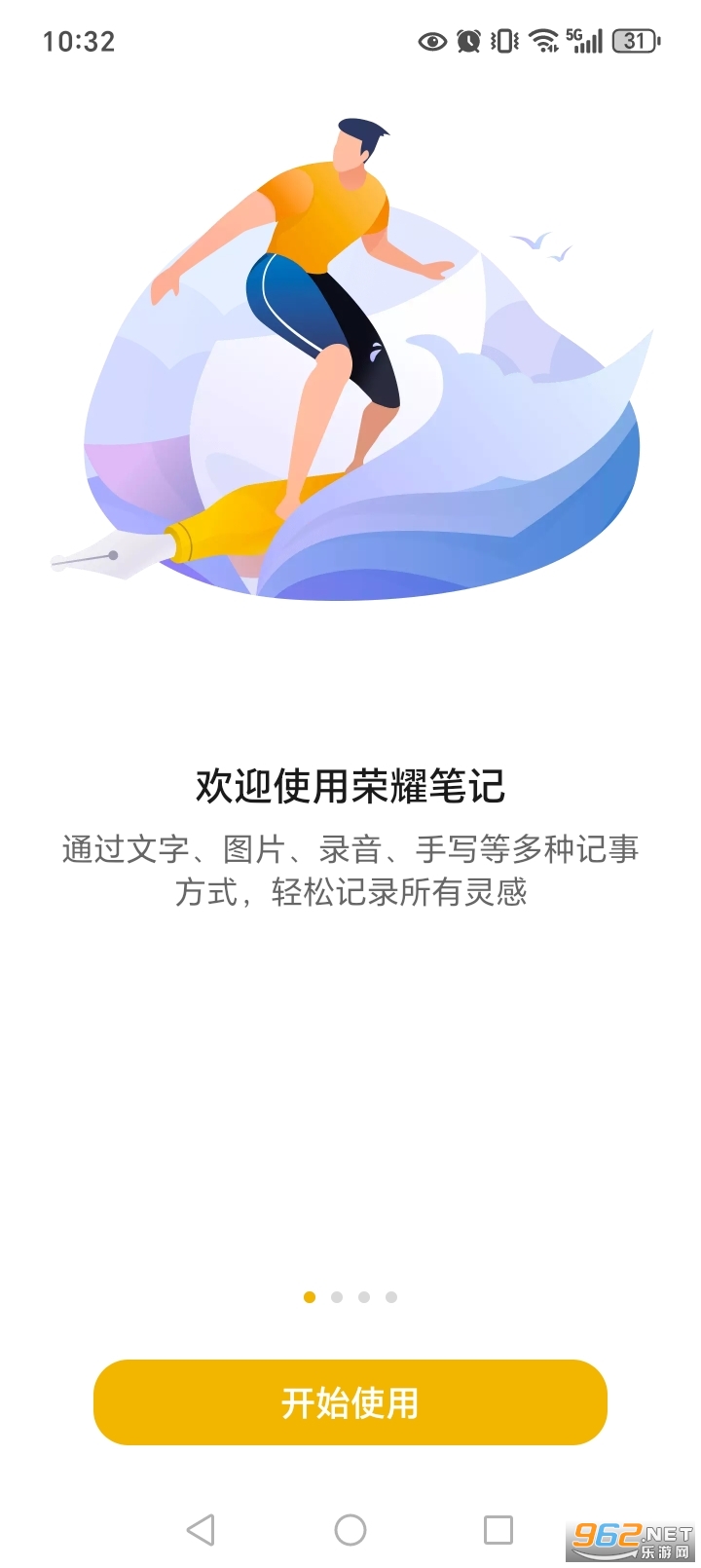Tap the back triangle navigation icon
Viewport: 701px width, 1568px height.
tap(202, 1529)
